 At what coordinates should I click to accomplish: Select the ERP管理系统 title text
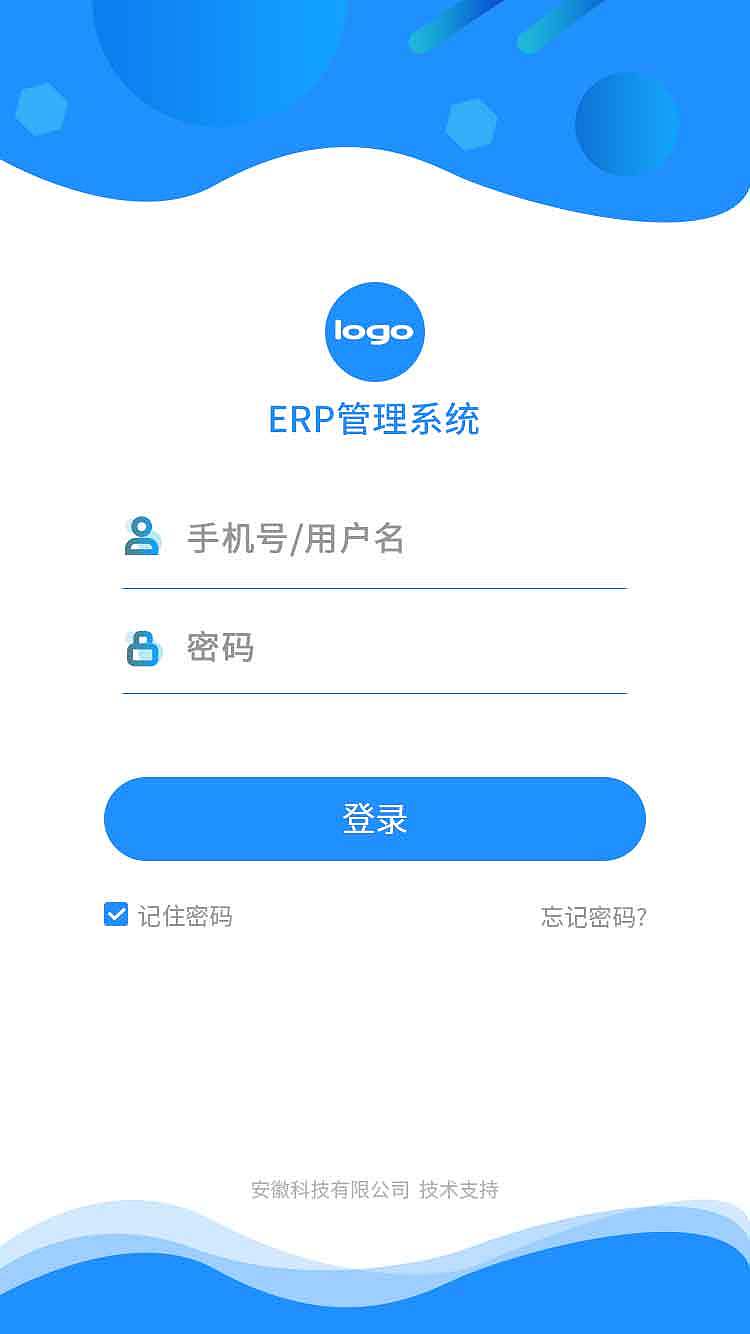click(375, 420)
